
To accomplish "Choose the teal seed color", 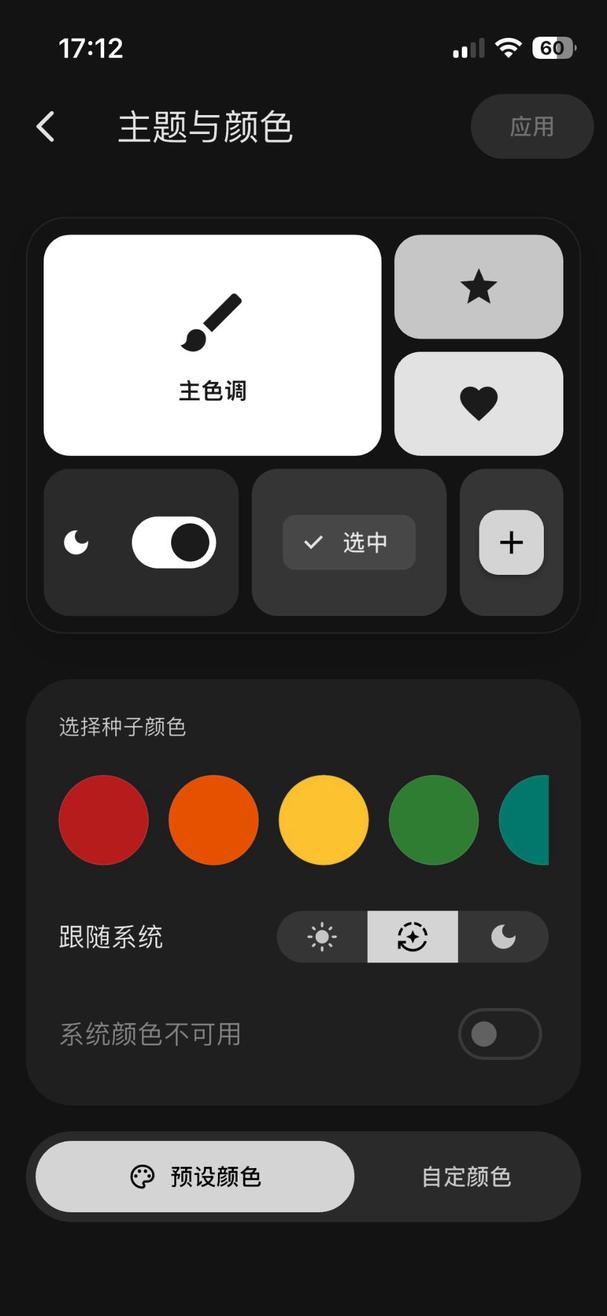I will coord(526,820).
